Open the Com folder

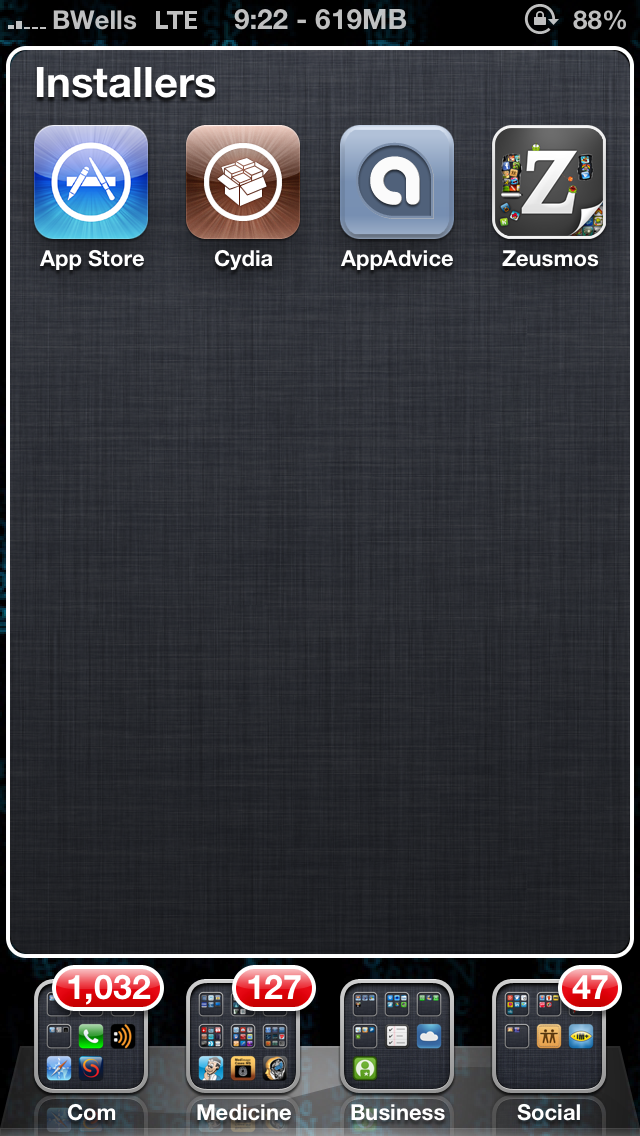pos(91,1035)
